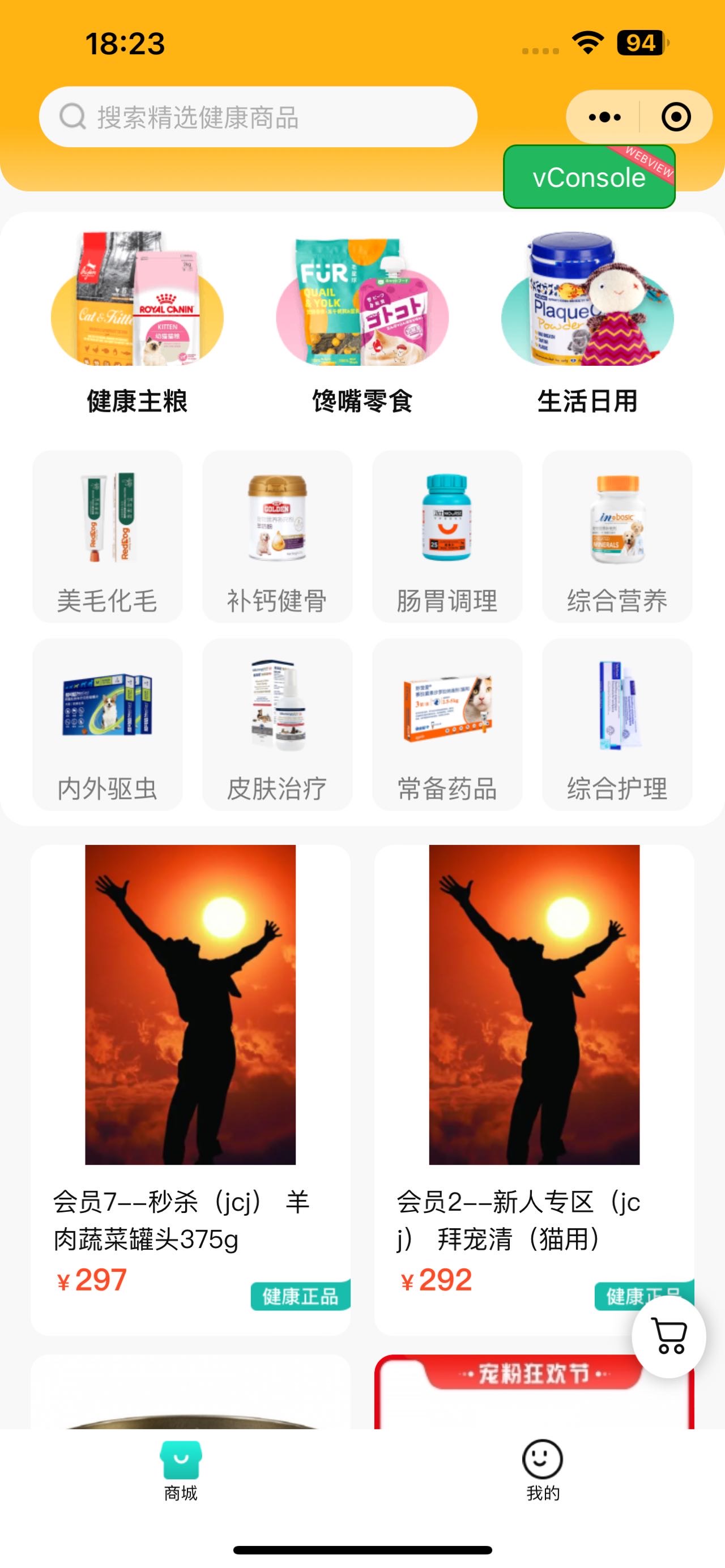
Task: View the 生活日用 category
Action: coord(587,324)
